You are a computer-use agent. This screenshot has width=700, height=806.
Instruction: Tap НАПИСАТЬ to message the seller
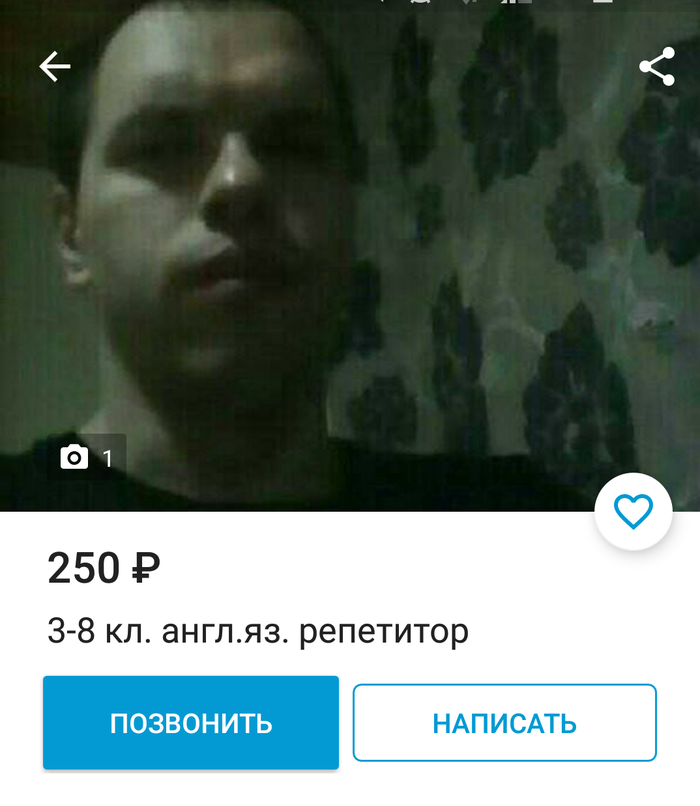click(x=504, y=722)
